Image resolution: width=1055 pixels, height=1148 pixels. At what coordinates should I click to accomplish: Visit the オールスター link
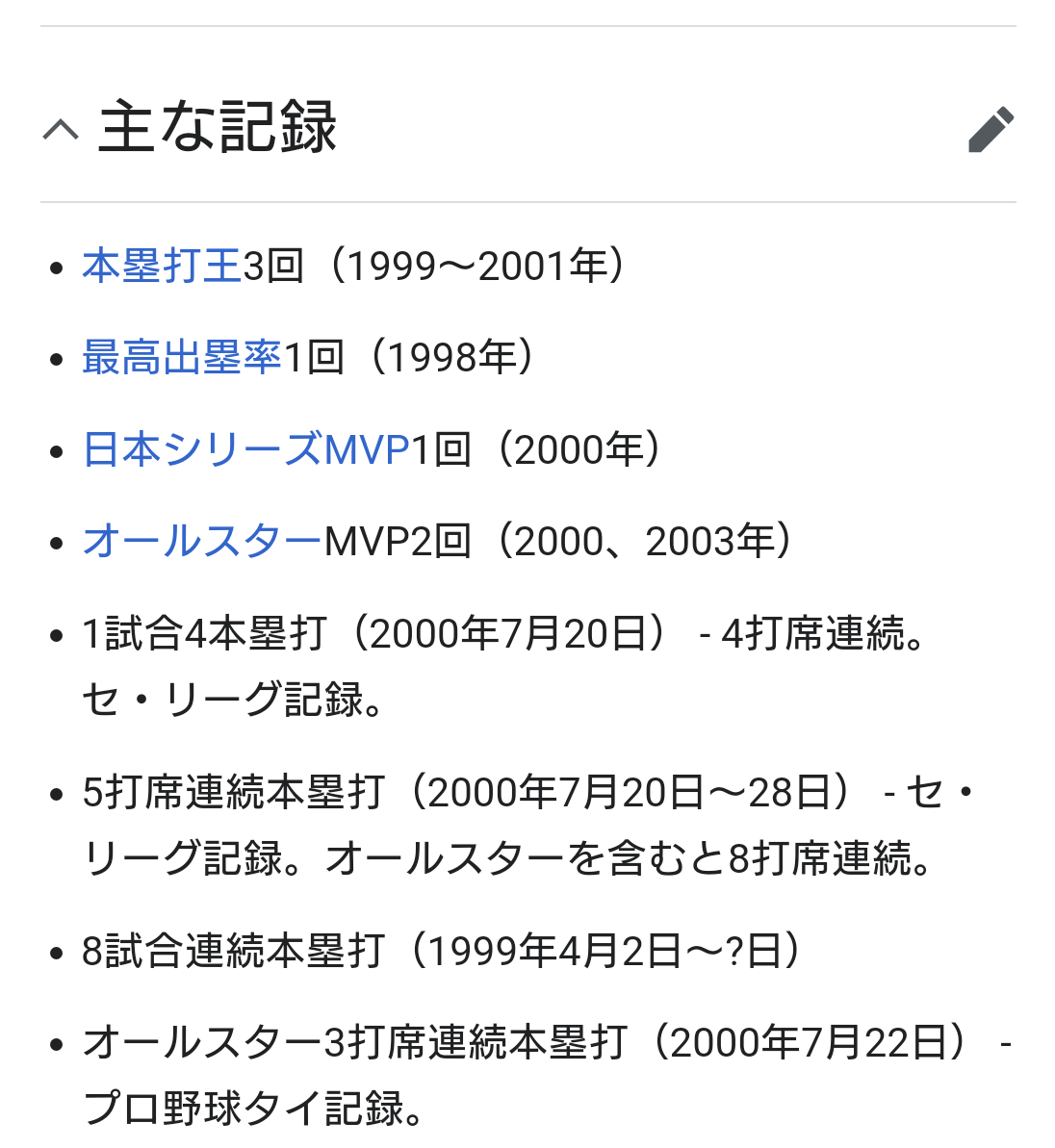[x=202, y=542]
